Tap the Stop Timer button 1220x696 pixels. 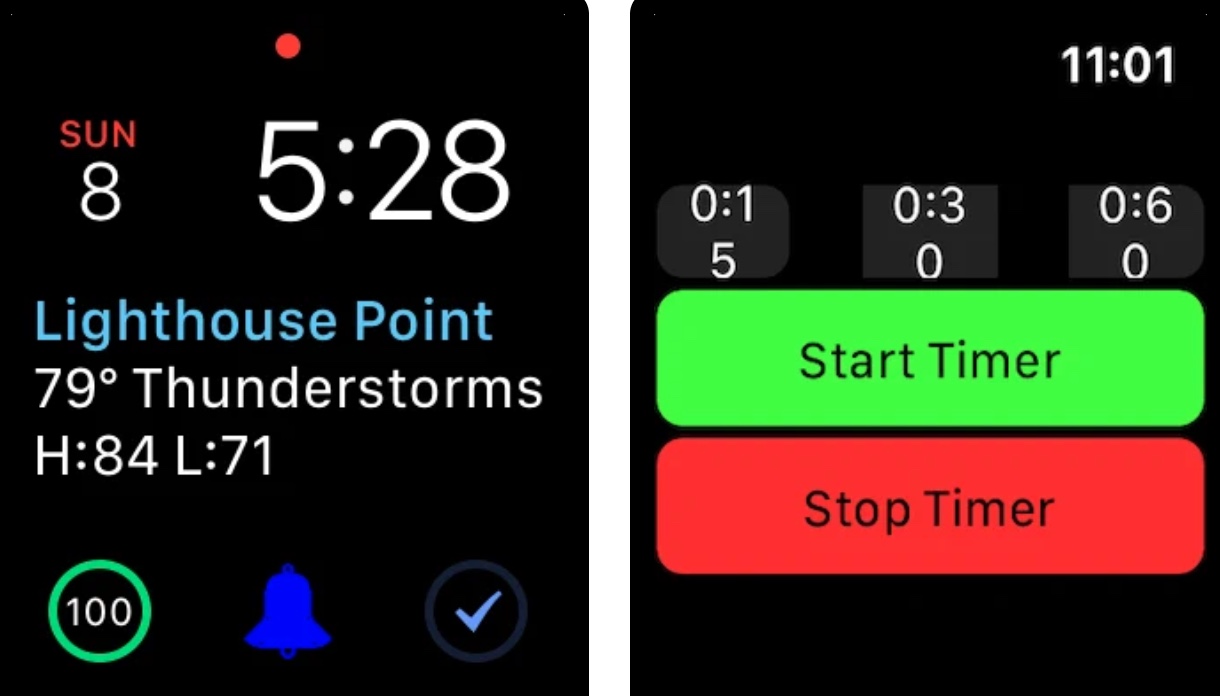pyautogui.click(x=929, y=507)
